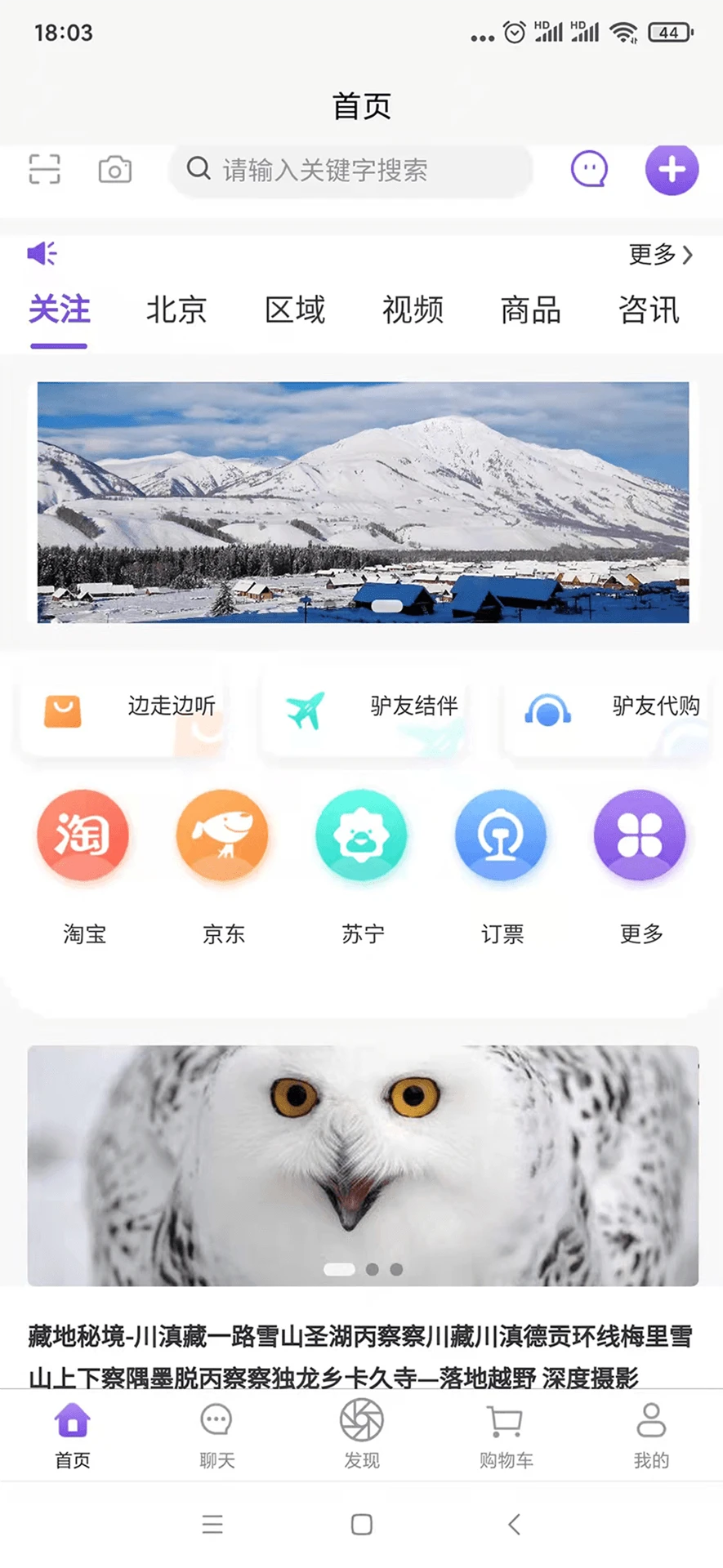The image size is (723, 1568).
Task: Switch to the 视频 tab
Action: (x=413, y=311)
